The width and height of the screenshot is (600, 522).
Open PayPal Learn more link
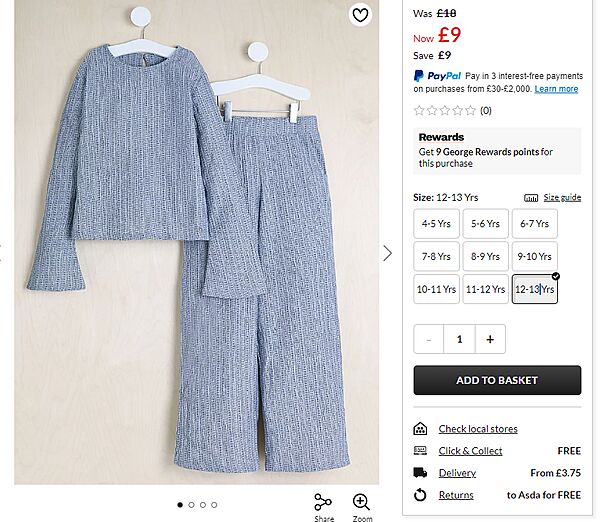tap(556, 89)
